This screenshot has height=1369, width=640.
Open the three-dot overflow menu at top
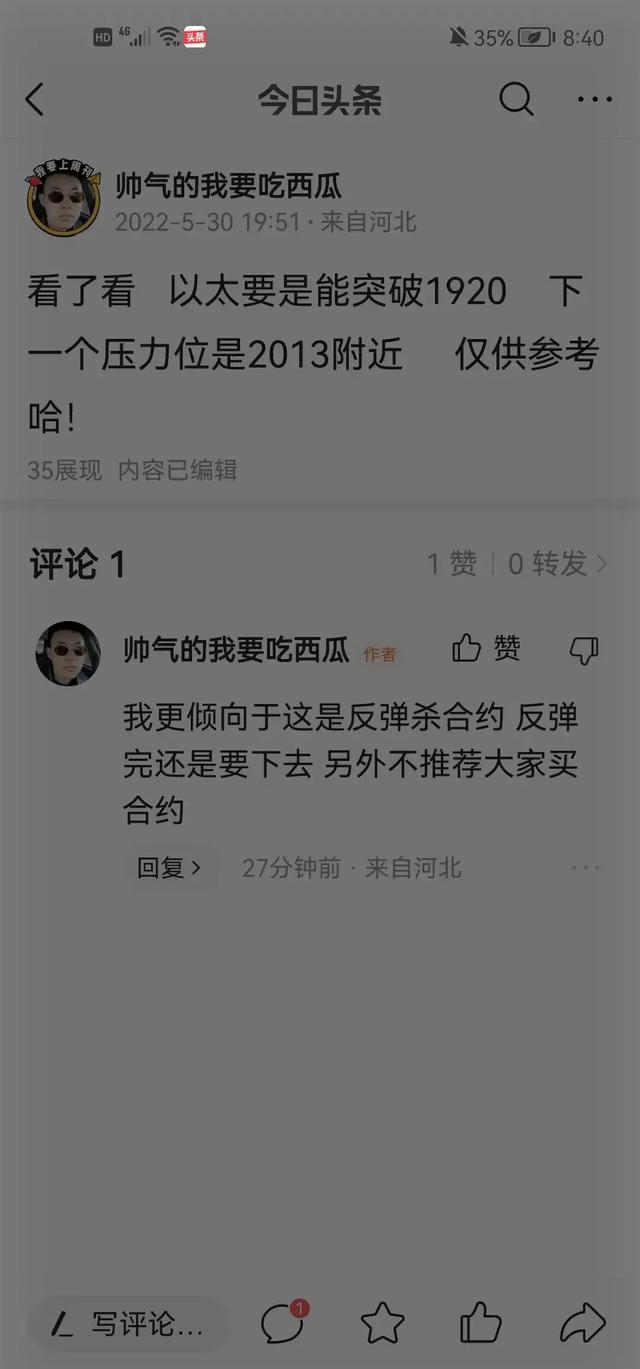(595, 99)
